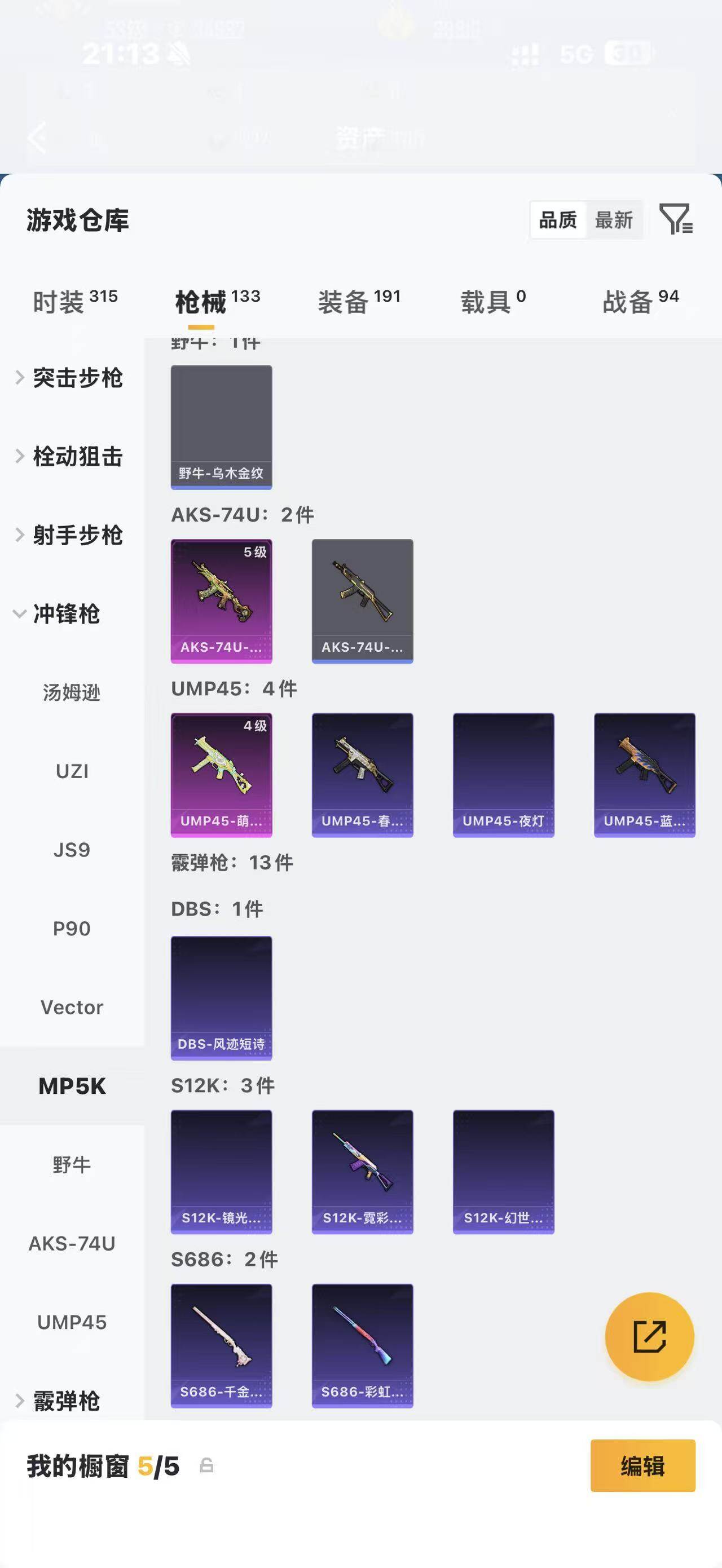Switch to the 战备 tab
Image resolution: width=722 pixels, height=1568 pixels.
(640, 301)
